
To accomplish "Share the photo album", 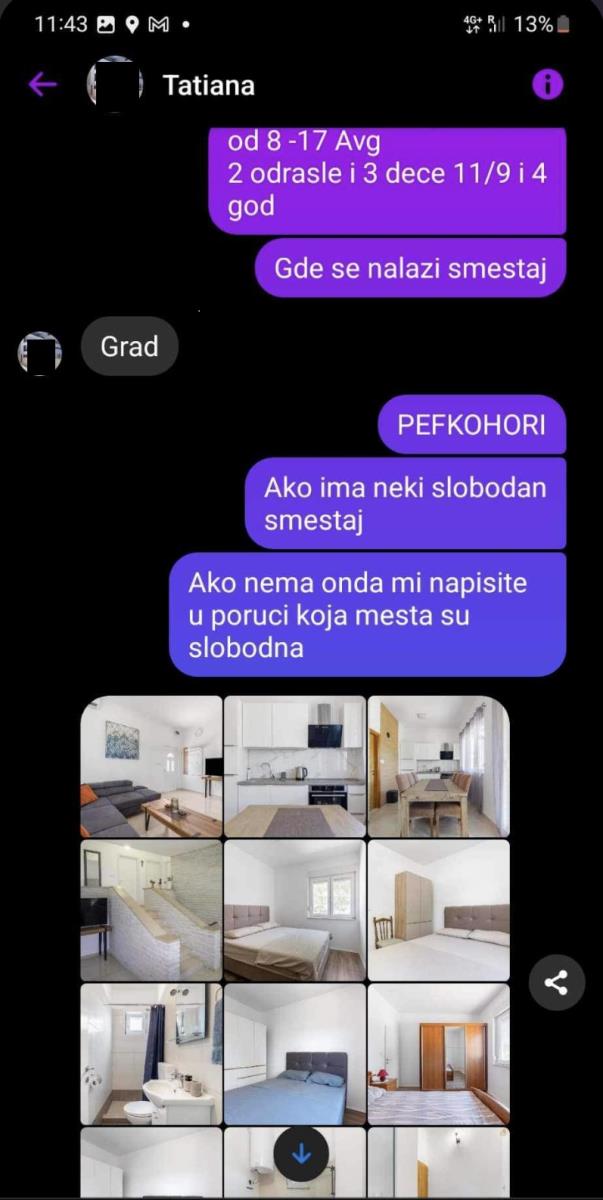I will point(556,982).
